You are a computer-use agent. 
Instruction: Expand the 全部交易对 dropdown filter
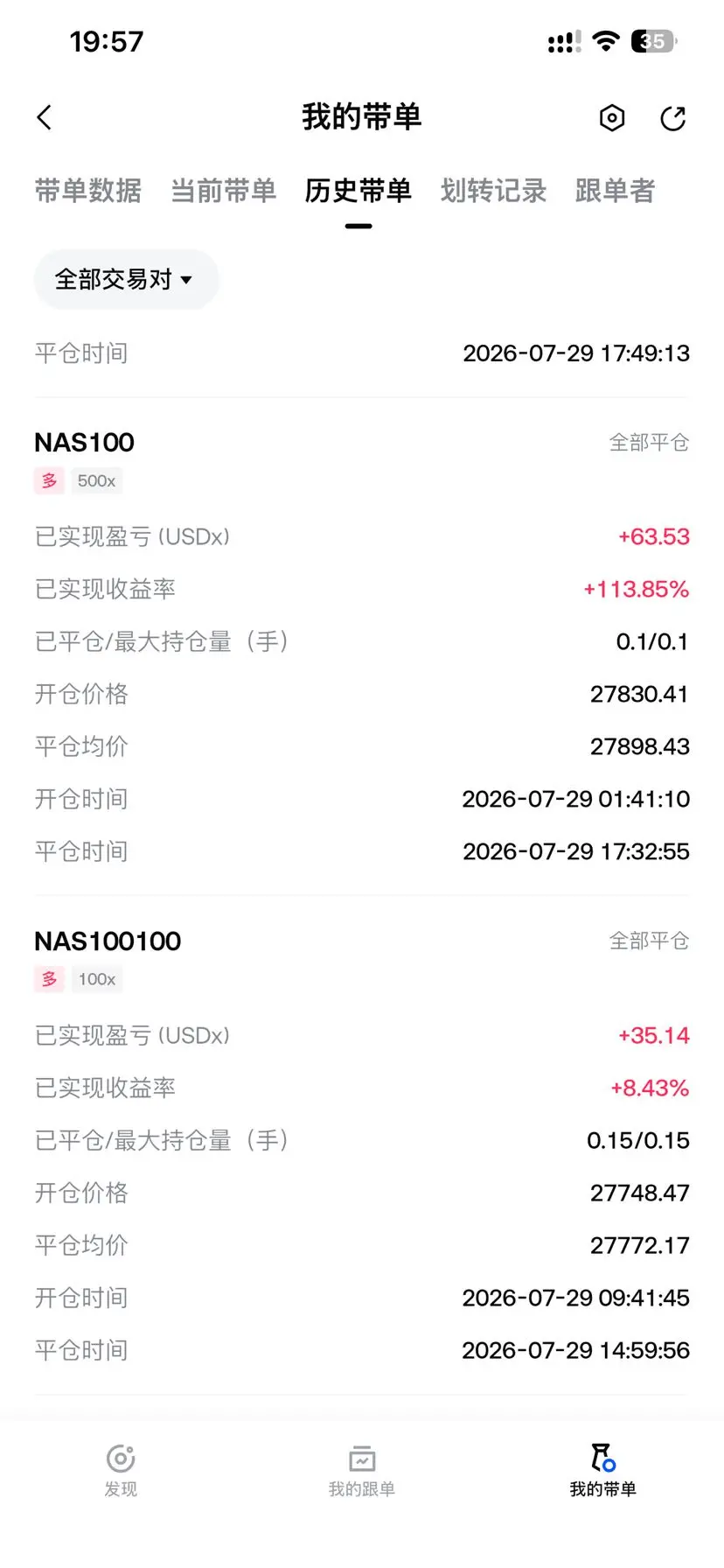pos(126,279)
